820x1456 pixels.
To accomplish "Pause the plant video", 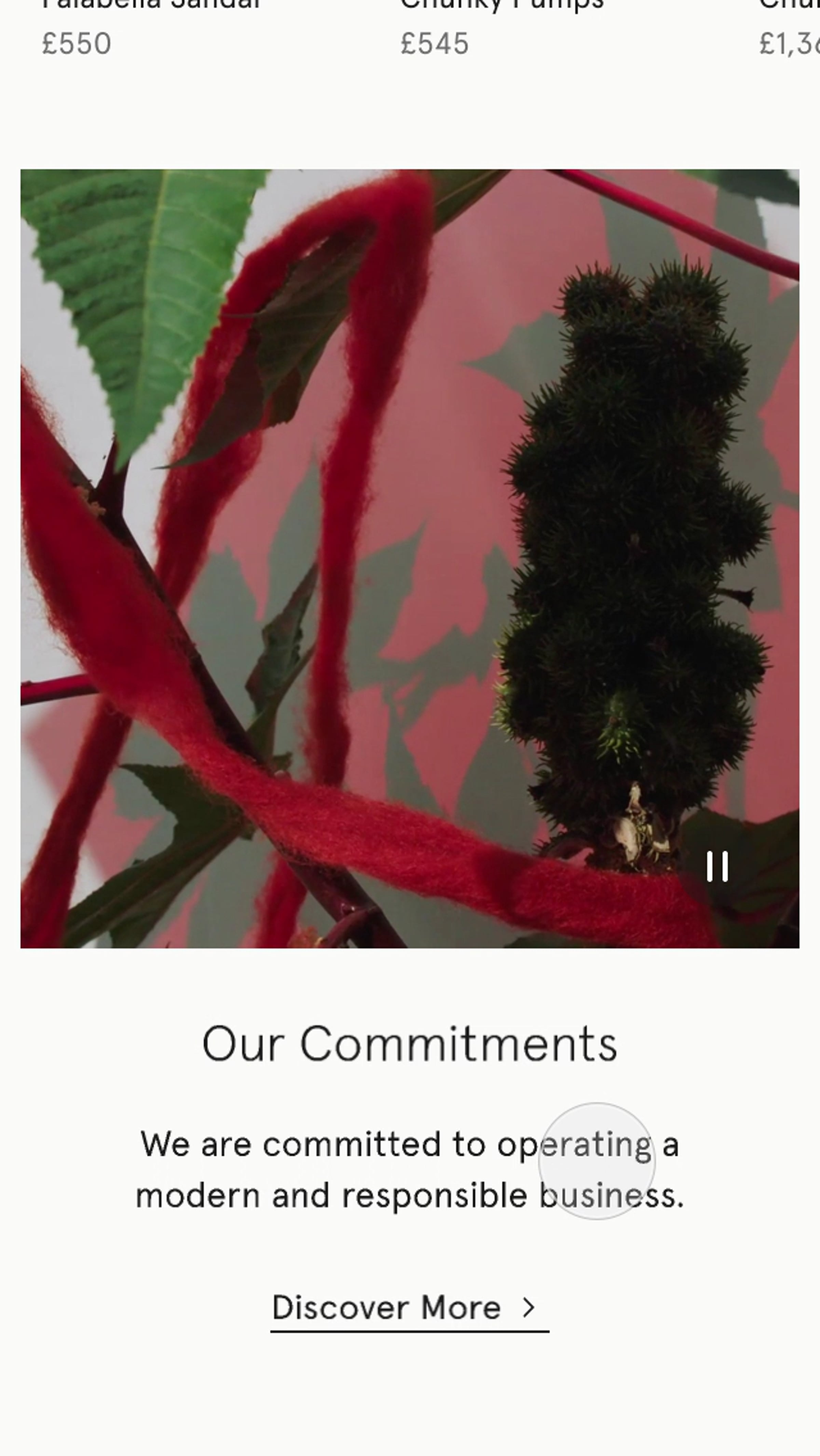I will (717, 866).
